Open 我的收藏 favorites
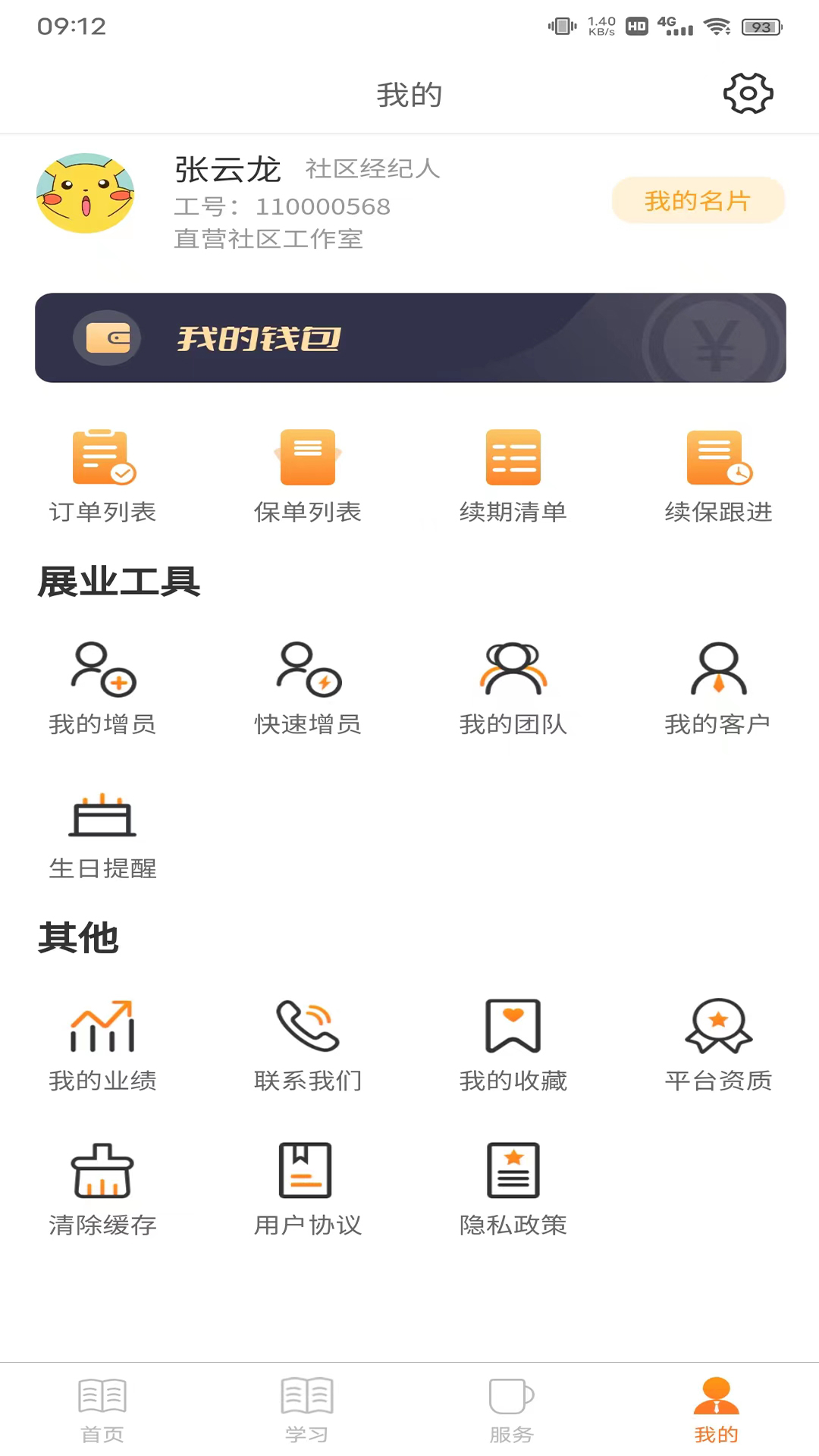Viewport: 819px width, 1456px height. [x=513, y=1039]
